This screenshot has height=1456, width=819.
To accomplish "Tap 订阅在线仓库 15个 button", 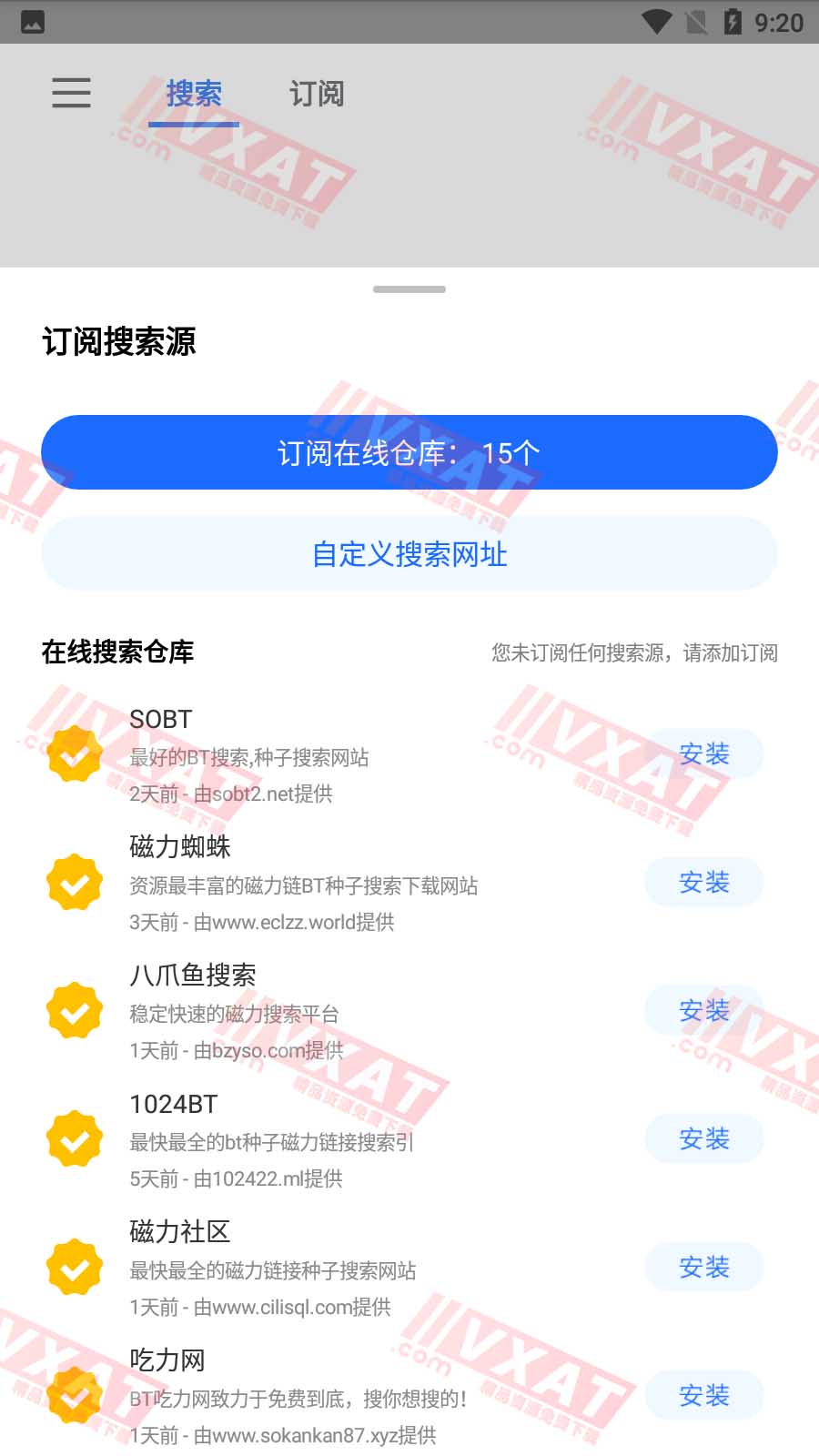I will pyautogui.click(x=409, y=452).
